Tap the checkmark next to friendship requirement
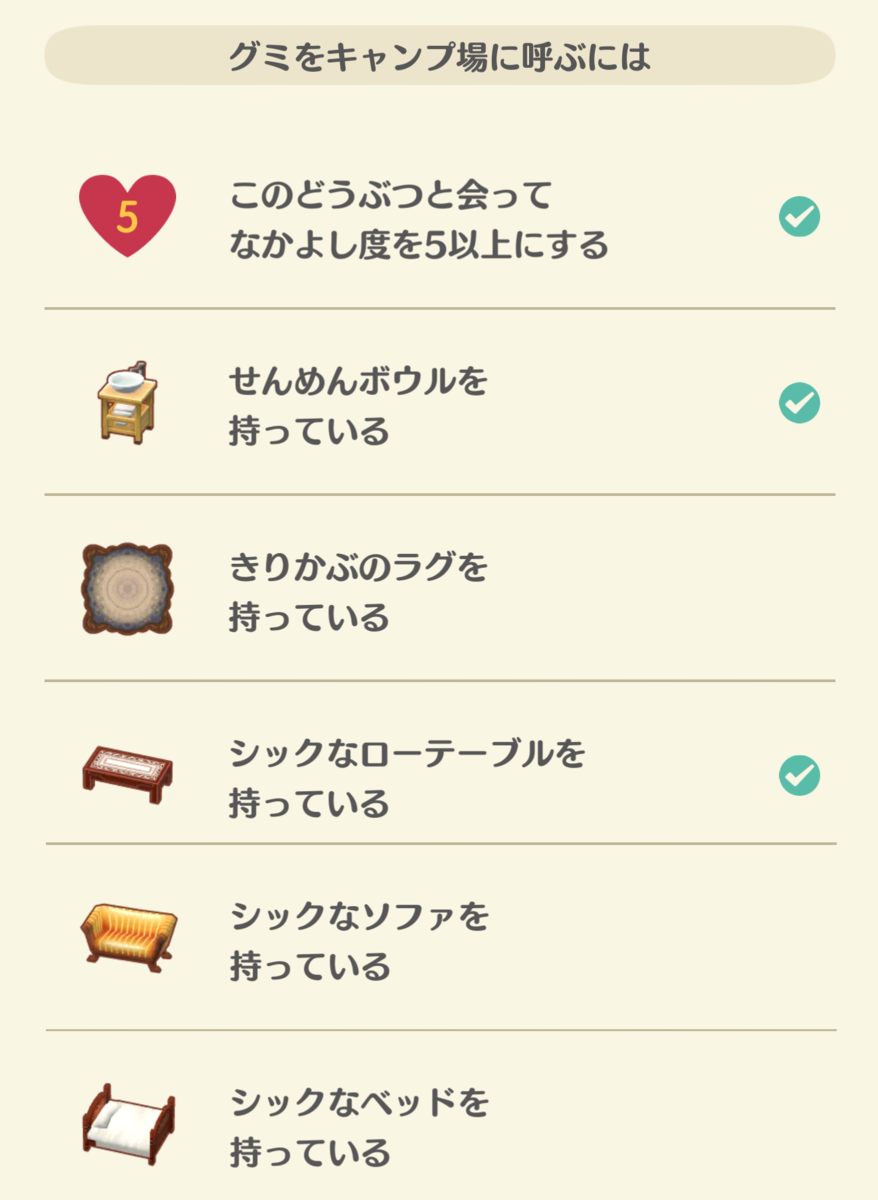This screenshot has width=878, height=1200. pos(797,215)
